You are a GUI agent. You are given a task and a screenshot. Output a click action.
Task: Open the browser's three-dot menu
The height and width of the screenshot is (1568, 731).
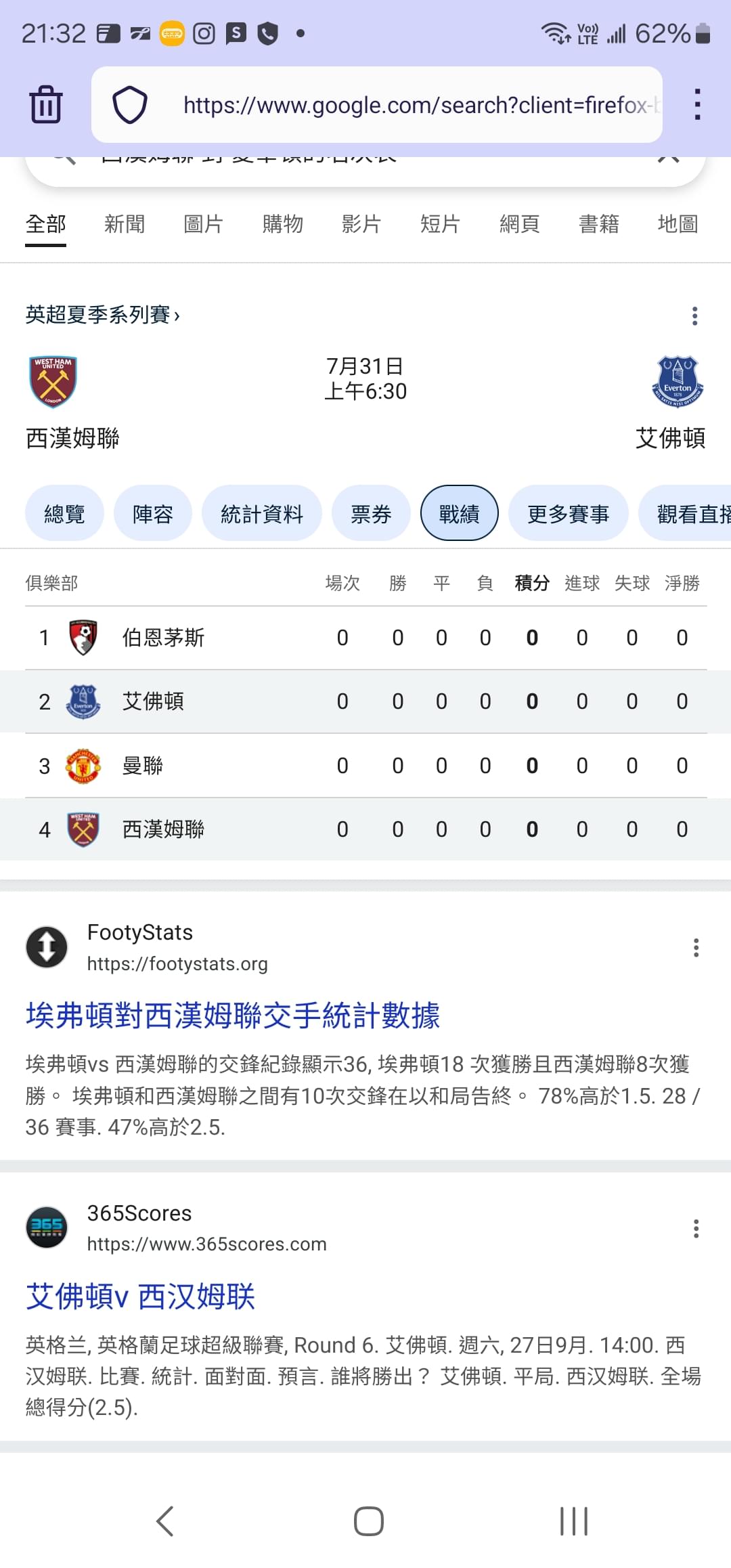click(x=697, y=104)
